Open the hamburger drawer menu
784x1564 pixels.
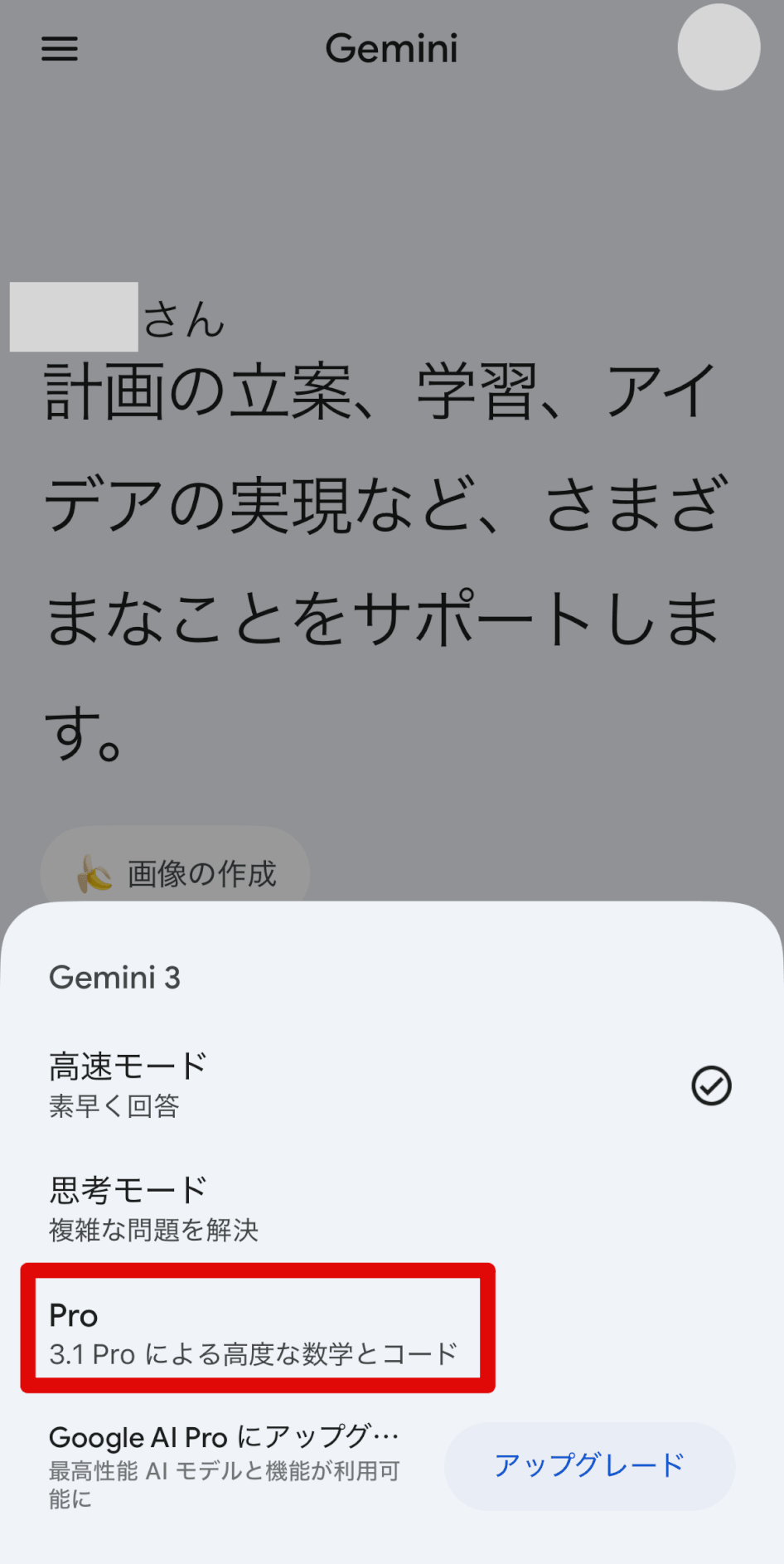(x=60, y=49)
